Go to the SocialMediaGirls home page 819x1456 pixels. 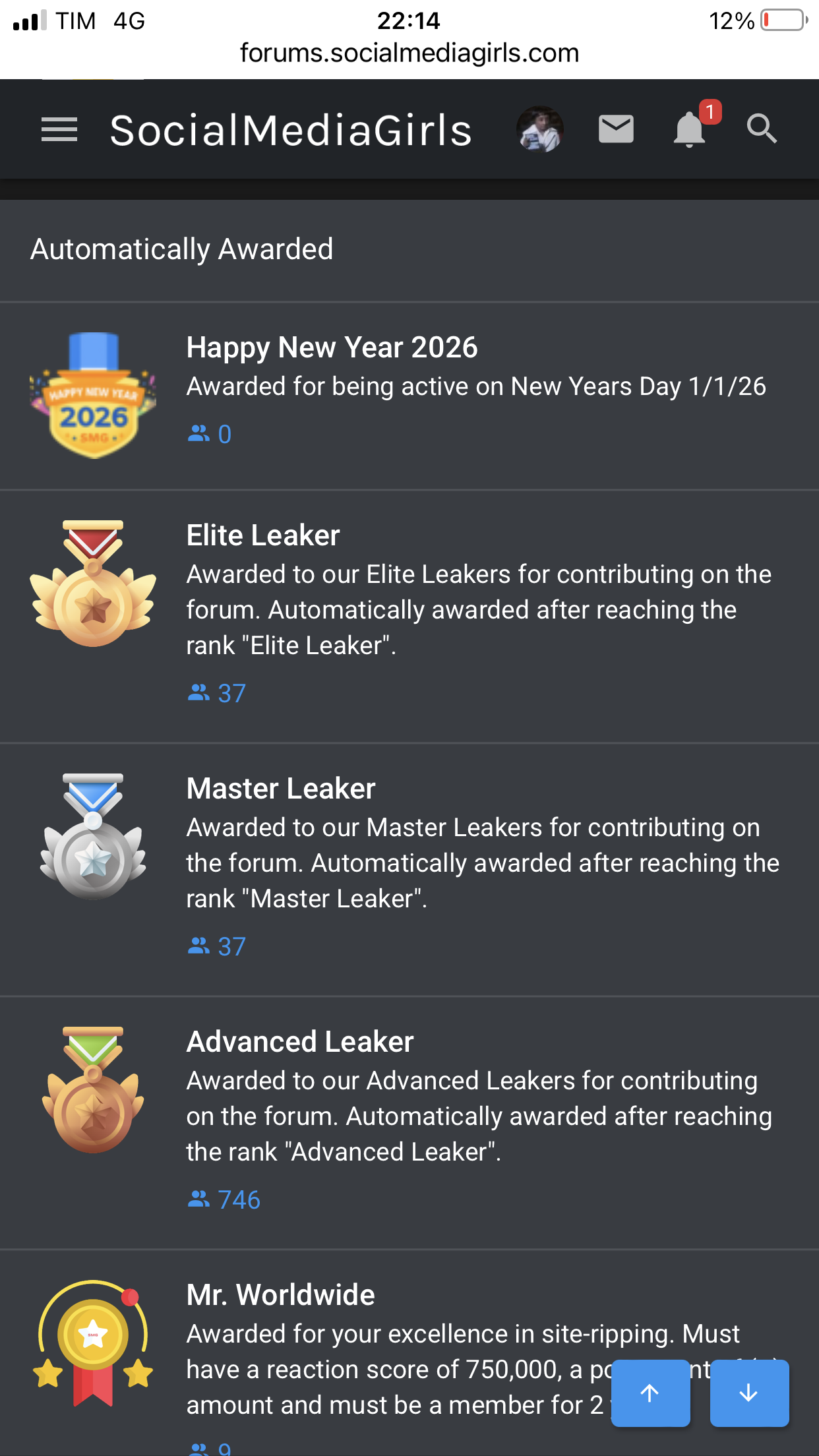coord(291,130)
